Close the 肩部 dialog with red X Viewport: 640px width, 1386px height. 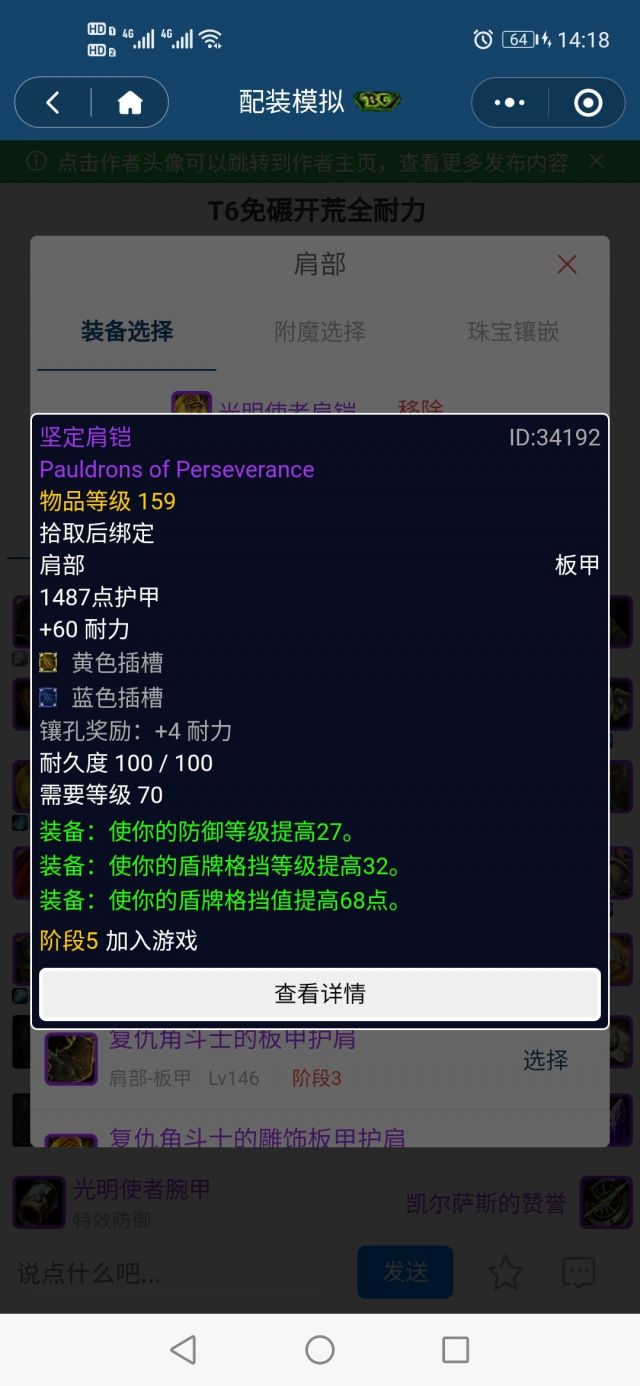point(567,264)
